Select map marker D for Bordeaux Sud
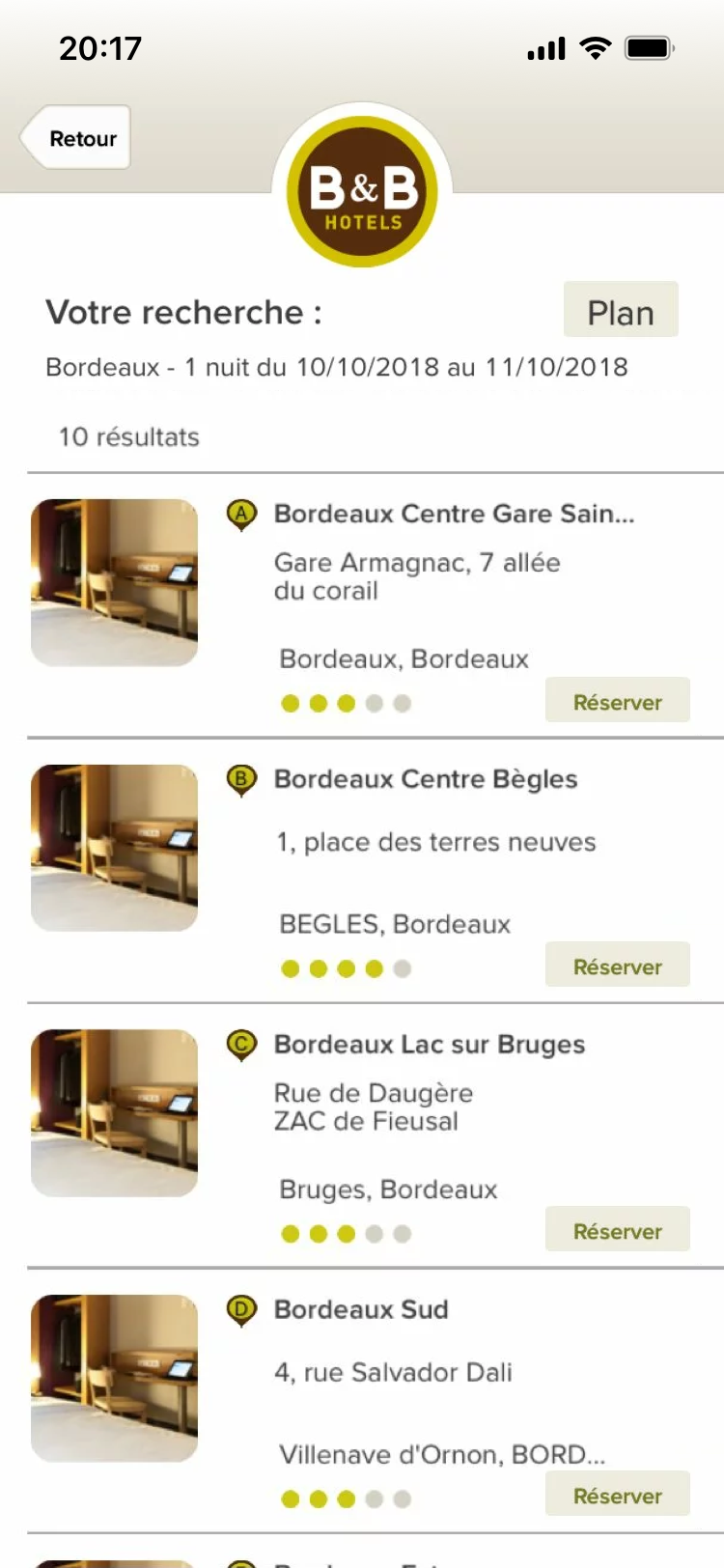Screen dimensions: 724x1568 (241, 1311)
